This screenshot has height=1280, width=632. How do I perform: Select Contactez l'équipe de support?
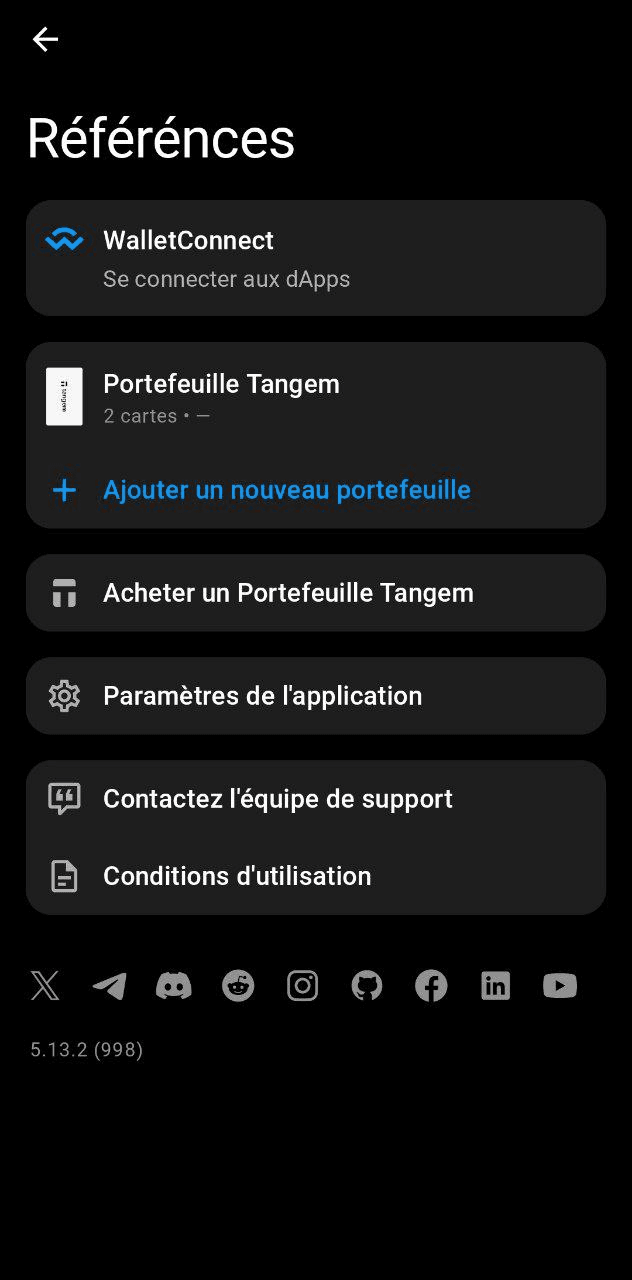tap(316, 799)
